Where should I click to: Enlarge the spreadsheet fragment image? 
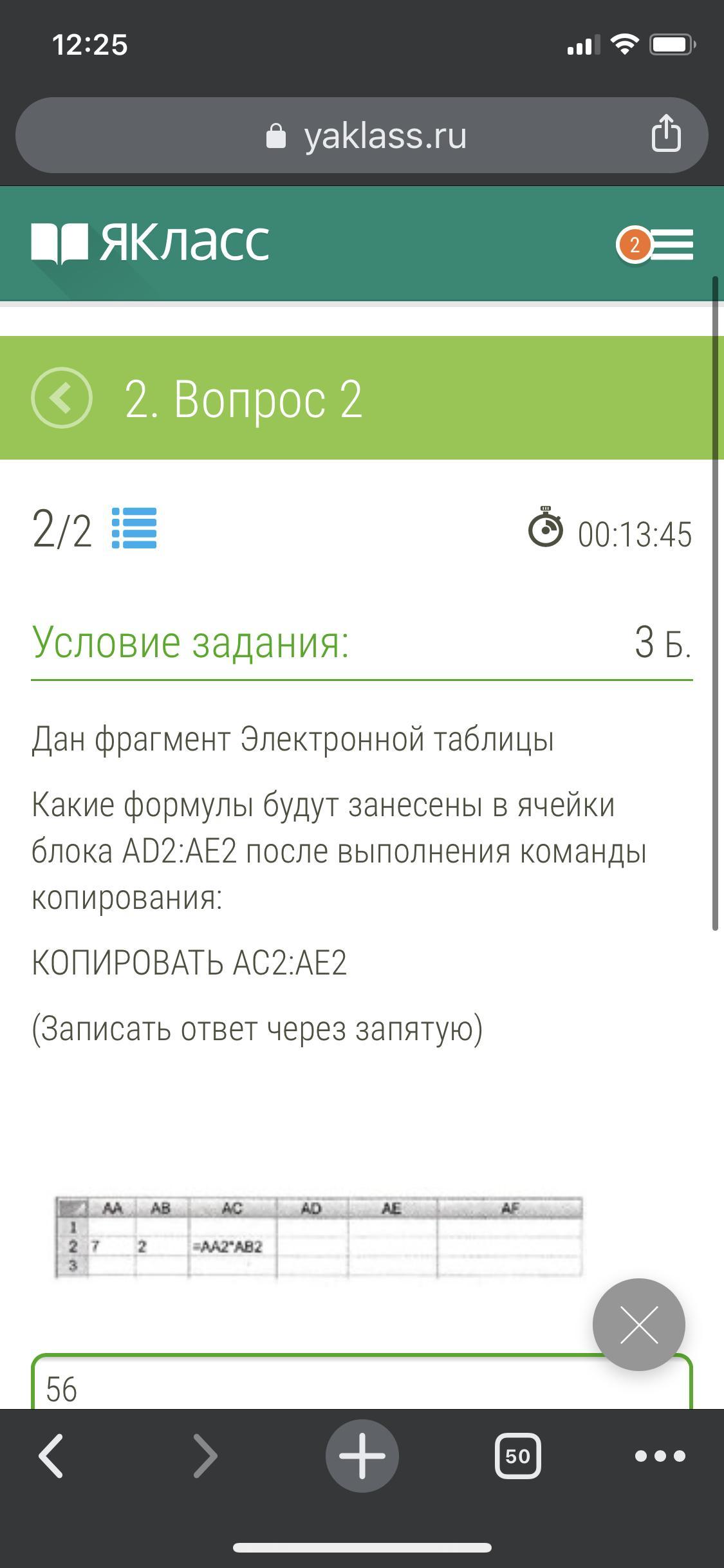[319, 1237]
